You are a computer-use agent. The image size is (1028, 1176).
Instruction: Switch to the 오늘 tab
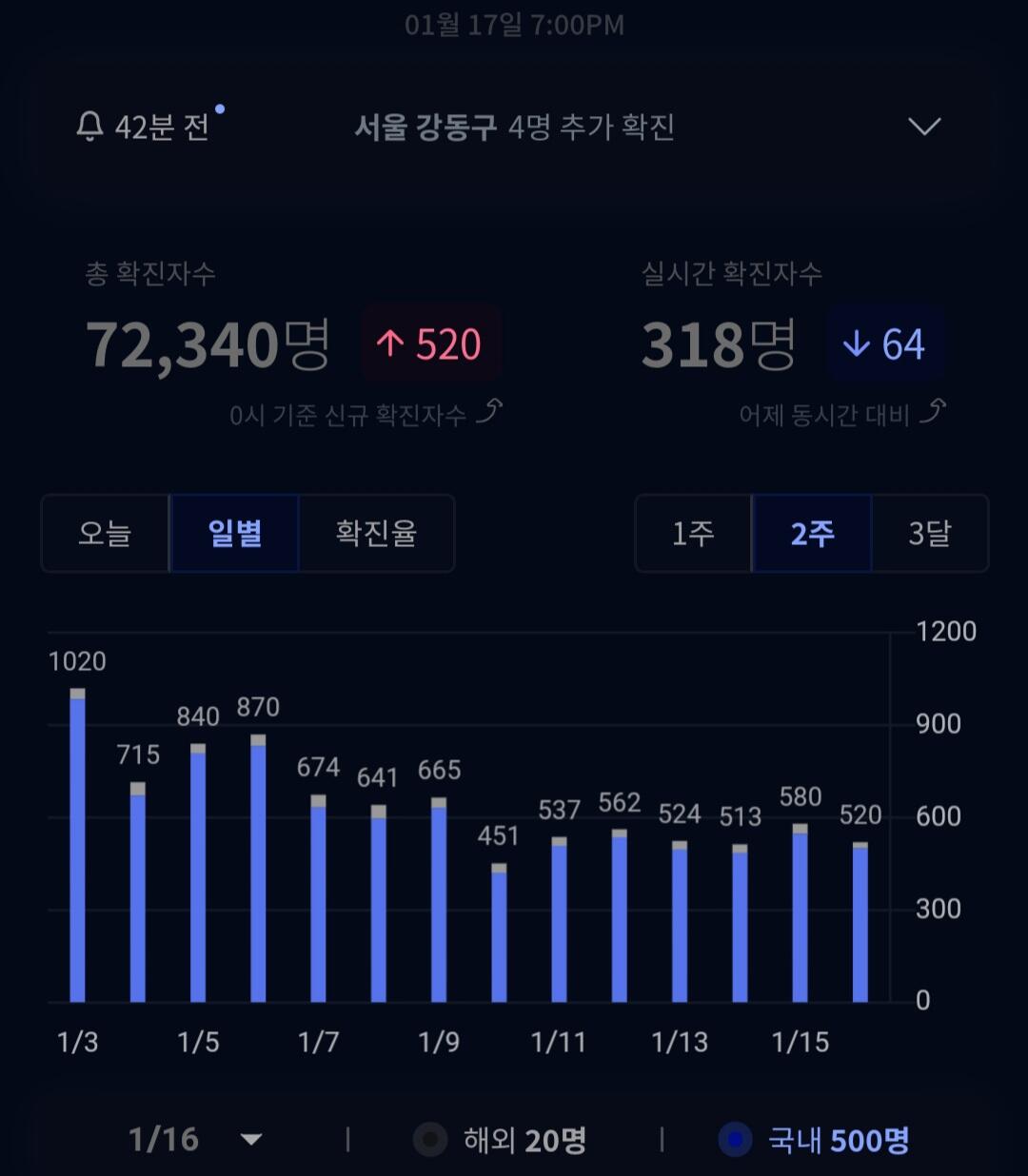point(105,533)
